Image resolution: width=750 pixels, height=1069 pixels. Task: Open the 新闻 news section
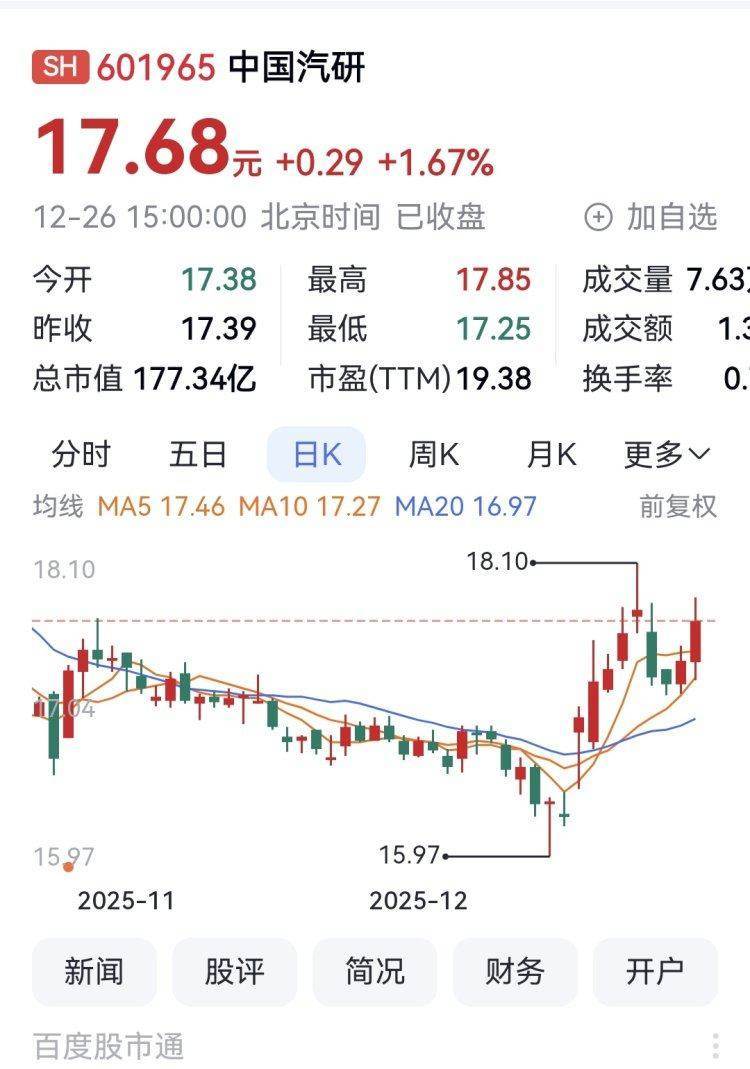[x=94, y=971]
